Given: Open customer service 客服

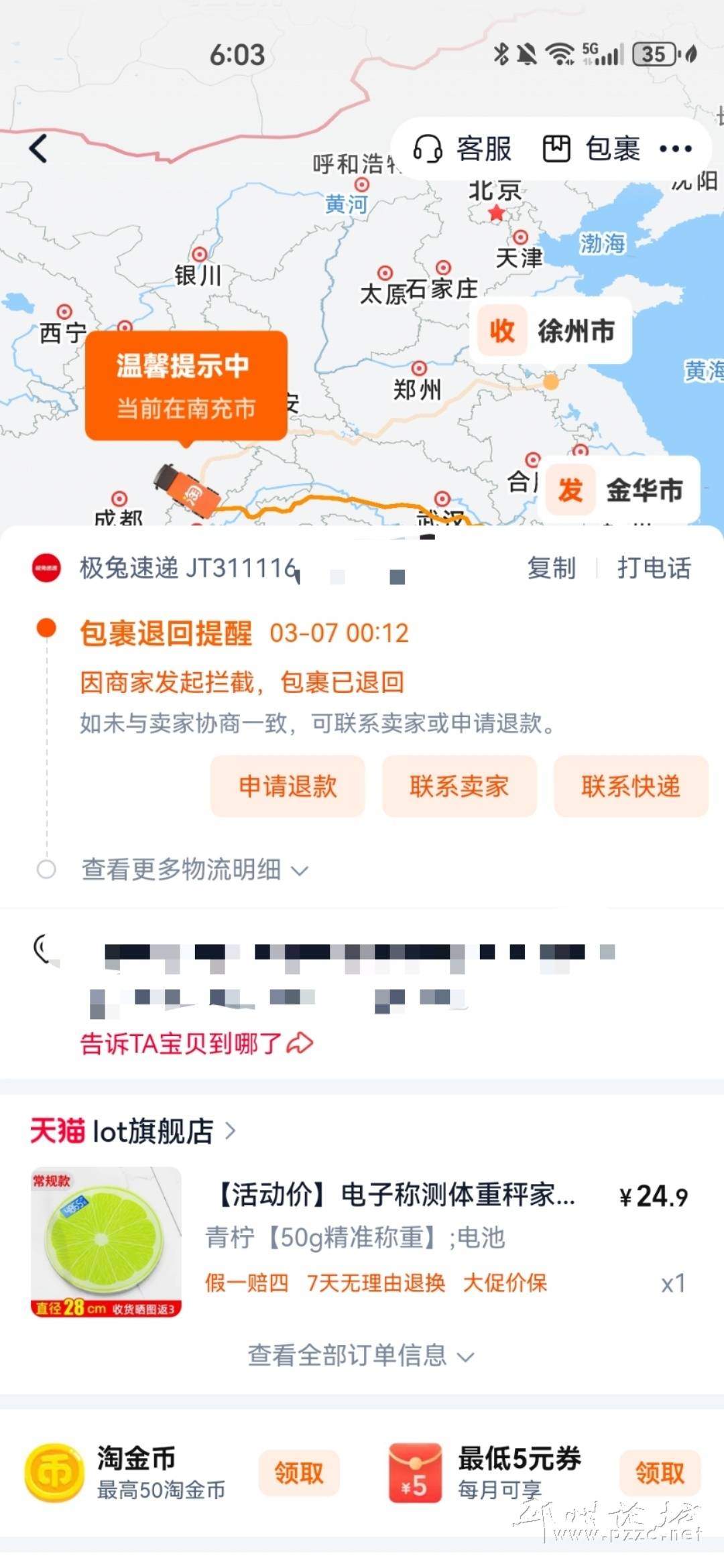Looking at the screenshot, I should (x=463, y=149).
